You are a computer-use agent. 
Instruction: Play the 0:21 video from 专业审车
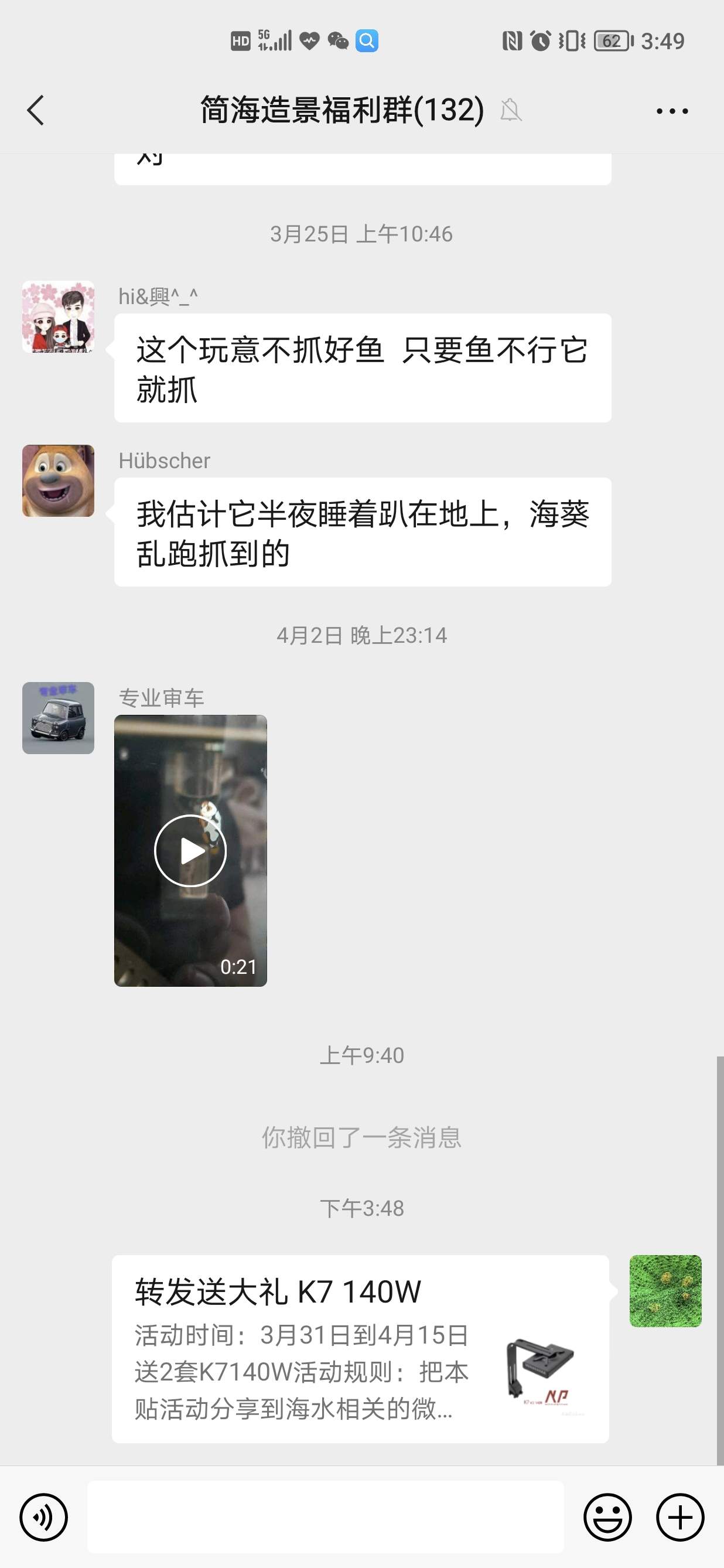(190, 850)
